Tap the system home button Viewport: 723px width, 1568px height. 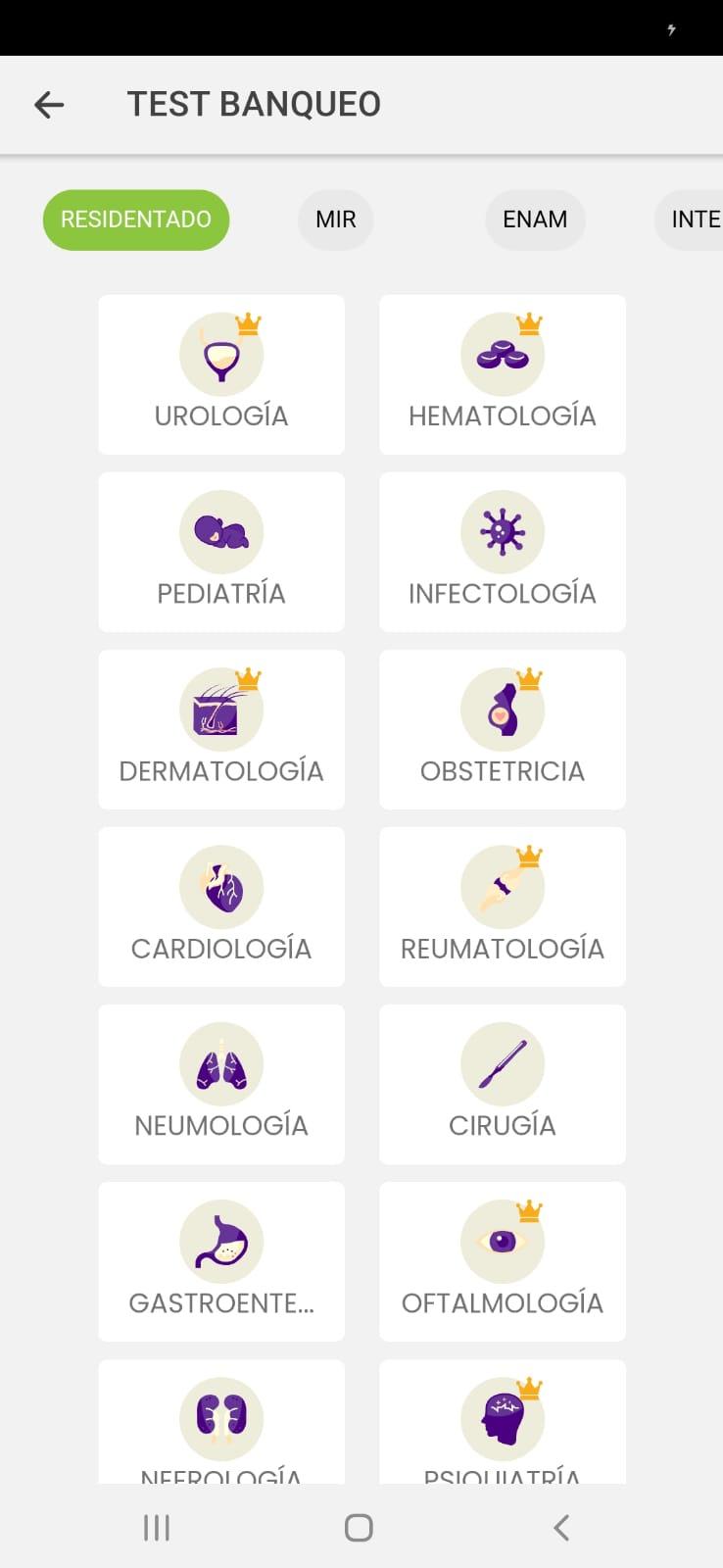pyautogui.click(x=359, y=1528)
